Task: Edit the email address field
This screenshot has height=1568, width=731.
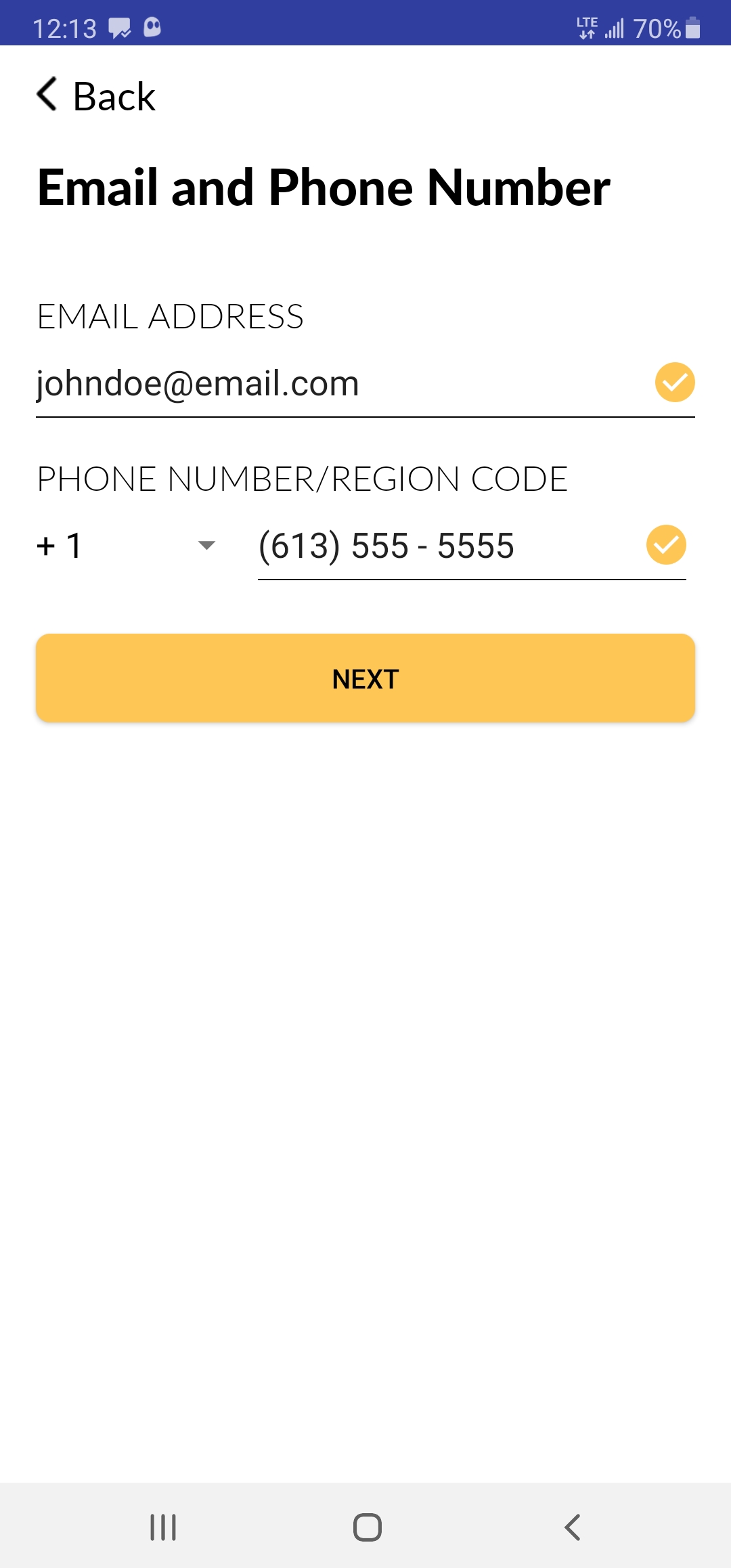Action: click(x=365, y=384)
